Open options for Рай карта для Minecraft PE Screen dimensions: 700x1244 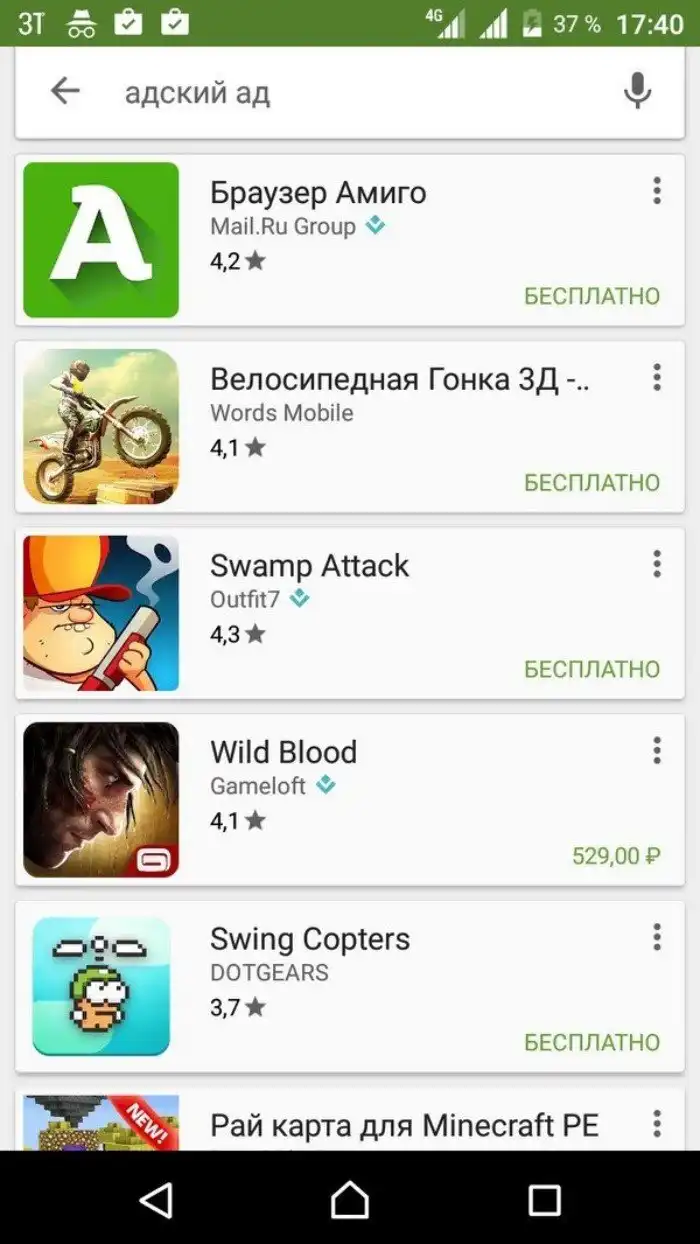click(x=657, y=1123)
